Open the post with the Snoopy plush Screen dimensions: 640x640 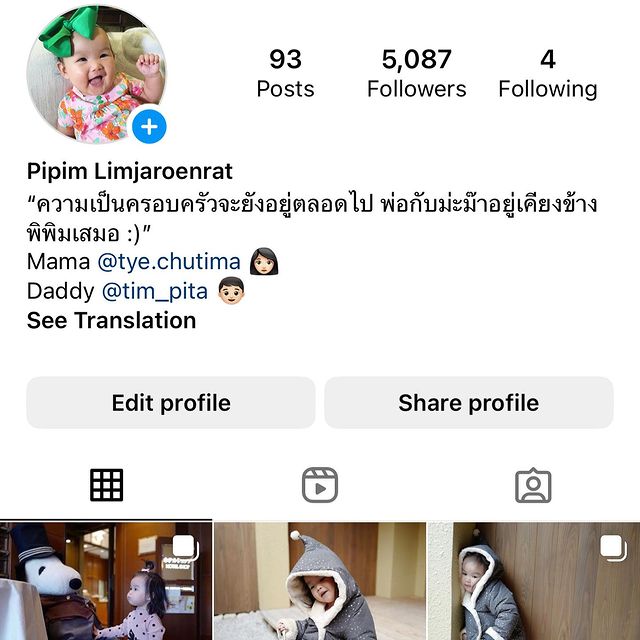(x=105, y=582)
